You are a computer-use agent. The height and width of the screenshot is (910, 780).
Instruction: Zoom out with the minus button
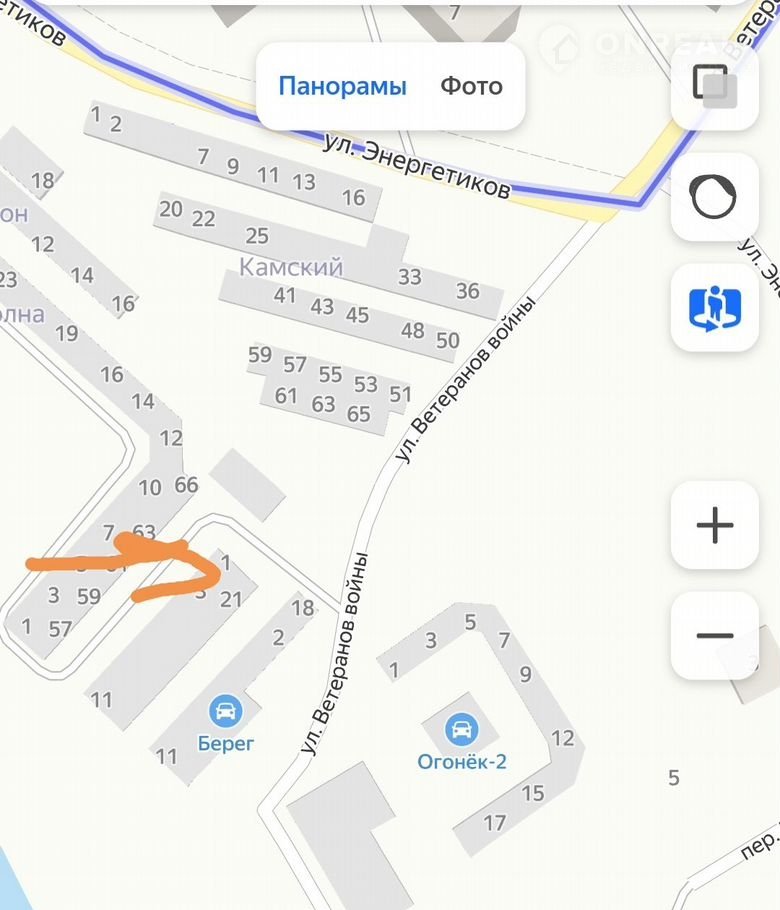(714, 635)
